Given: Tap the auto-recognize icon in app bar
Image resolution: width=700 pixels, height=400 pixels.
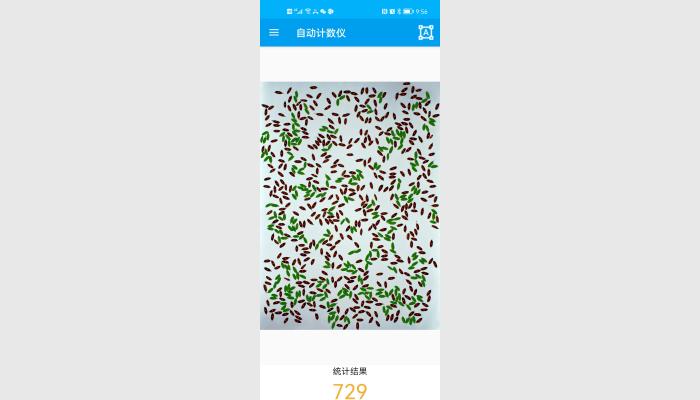Looking at the screenshot, I should [x=425, y=33].
